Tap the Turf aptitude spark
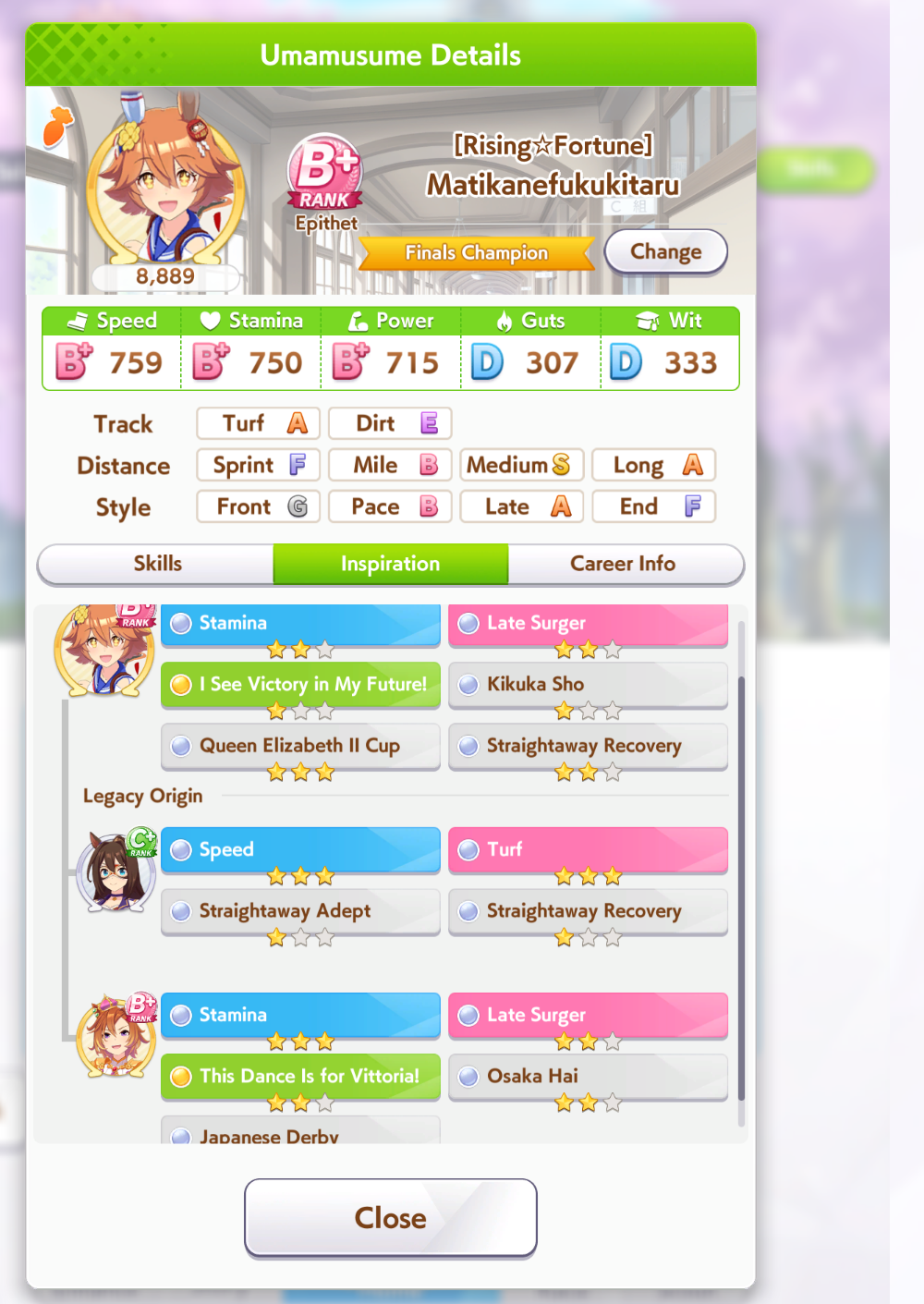The width and height of the screenshot is (924, 1304). pyautogui.click(x=588, y=850)
